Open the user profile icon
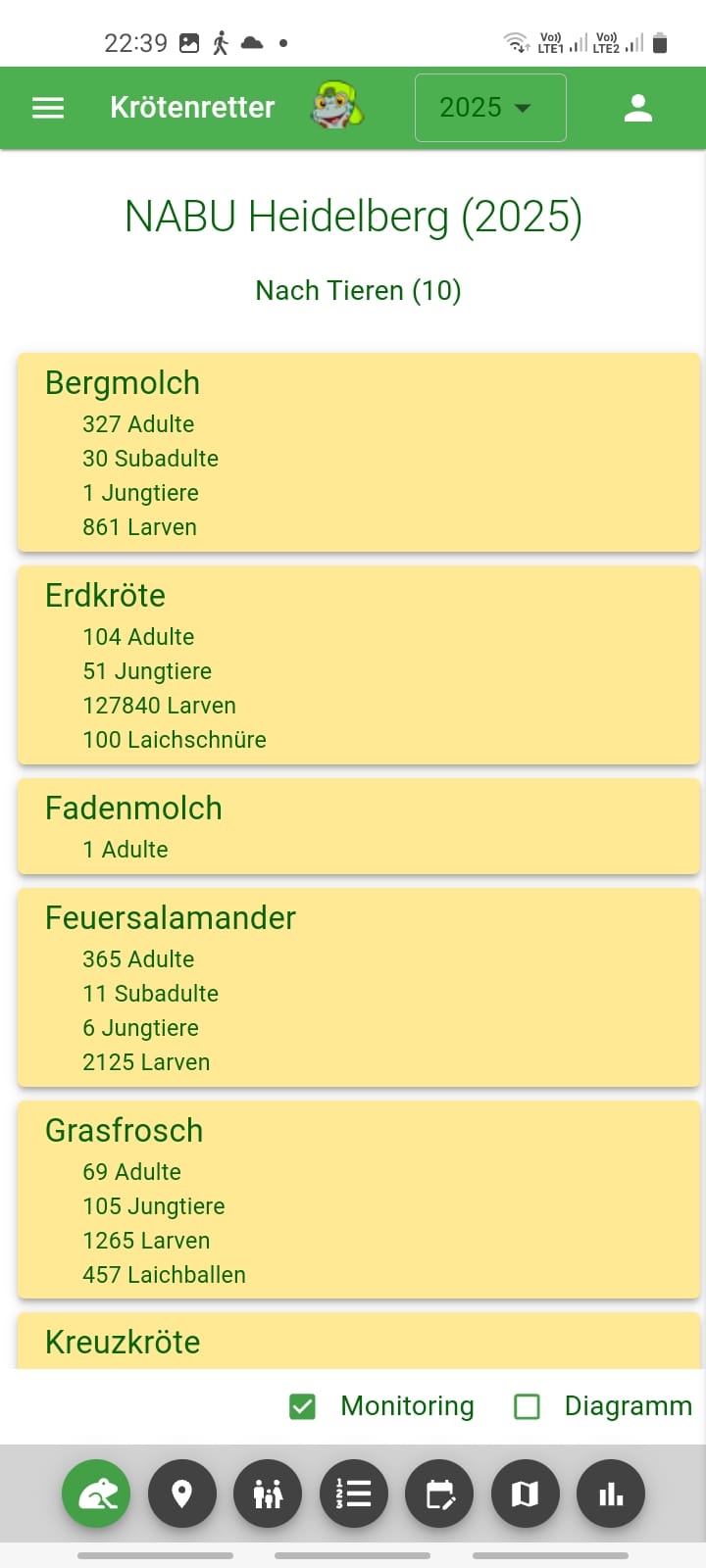The width and height of the screenshot is (706, 1568). (x=638, y=108)
